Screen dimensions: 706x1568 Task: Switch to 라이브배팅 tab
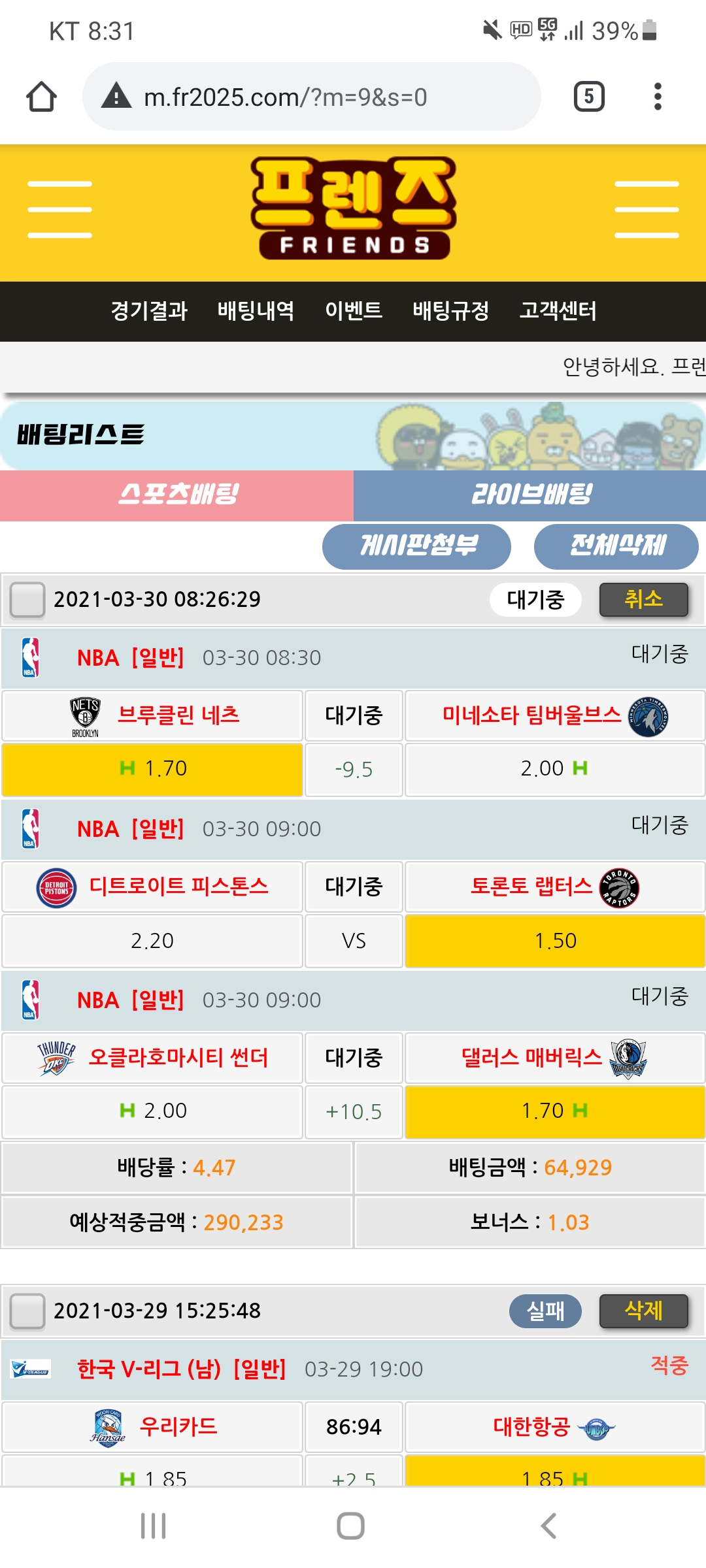[x=529, y=495]
